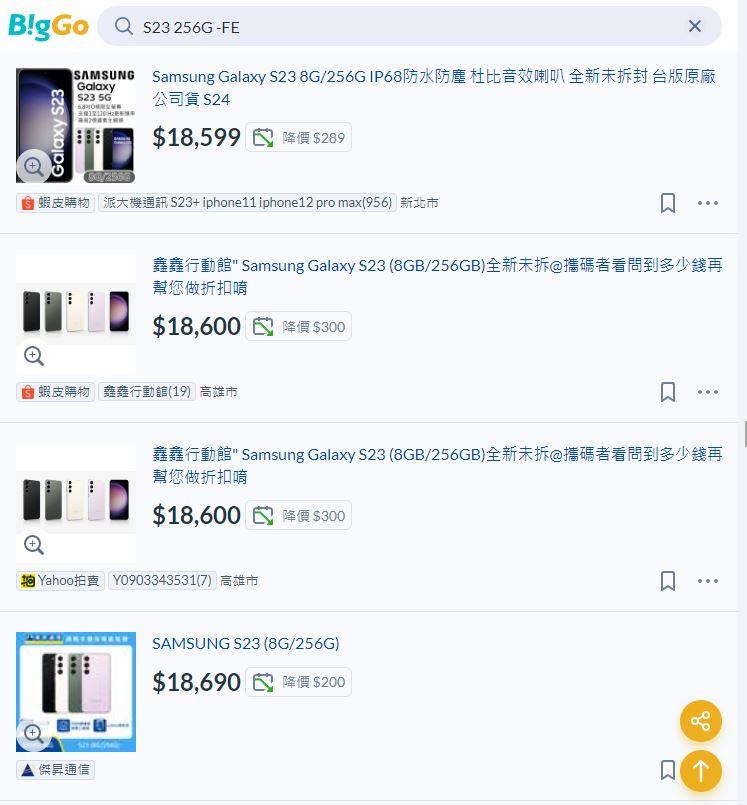Filter by the 傑昇通信 store chip

click(x=56, y=770)
